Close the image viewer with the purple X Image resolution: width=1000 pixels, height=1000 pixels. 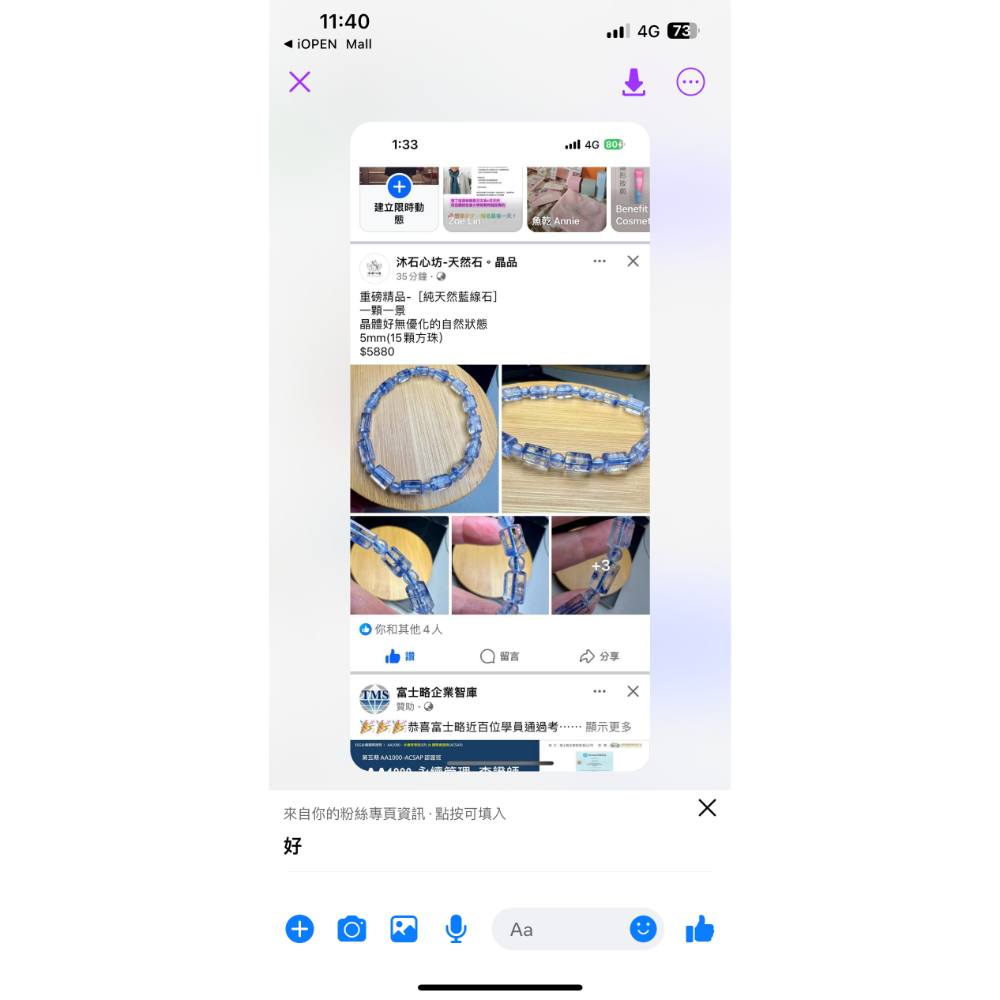300,82
